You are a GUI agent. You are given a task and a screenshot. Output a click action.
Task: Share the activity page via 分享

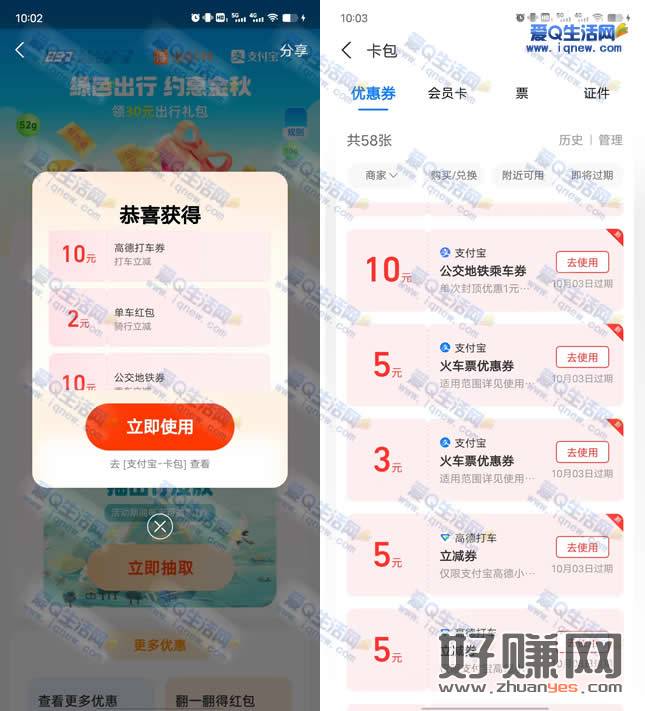pos(293,51)
